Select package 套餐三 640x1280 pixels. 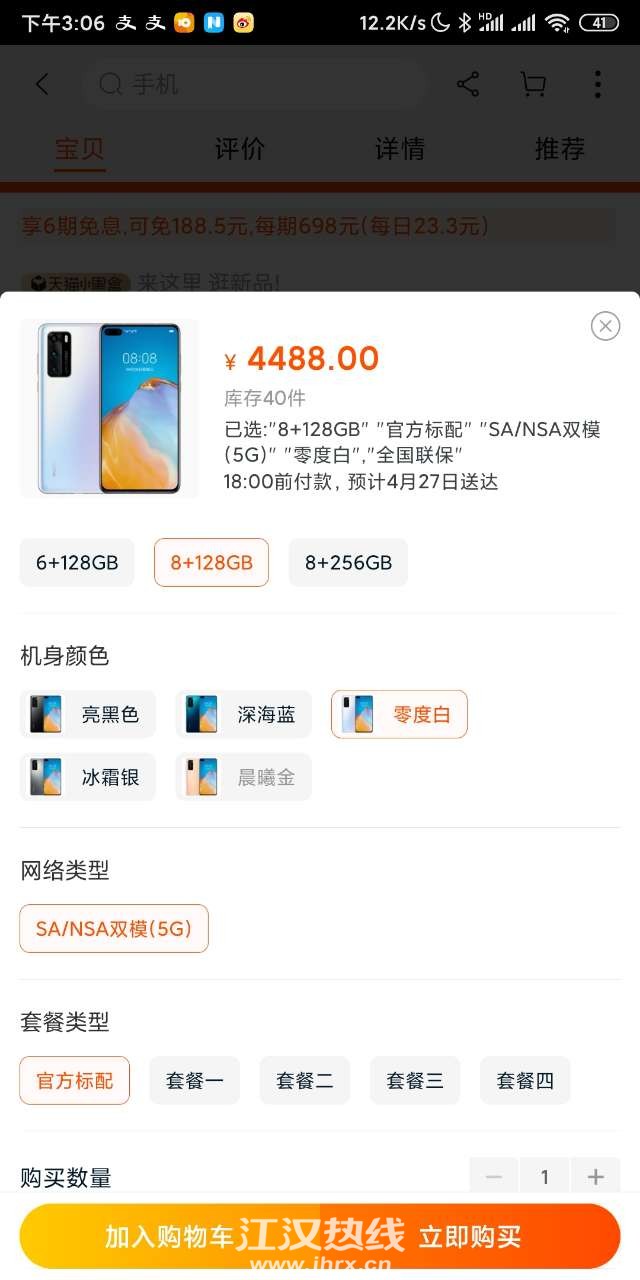coord(415,1080)
